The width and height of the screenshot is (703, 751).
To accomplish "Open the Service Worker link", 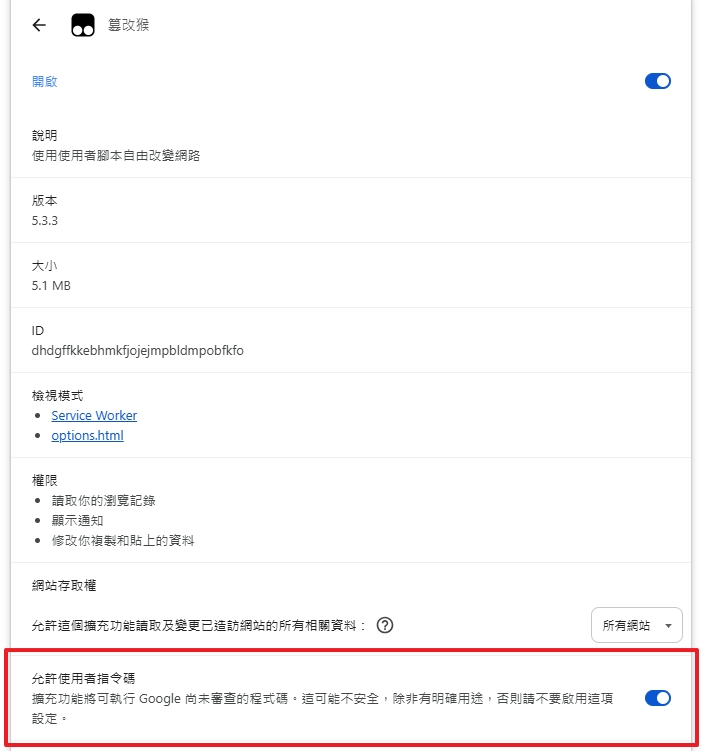I will [x=94, y=415].
